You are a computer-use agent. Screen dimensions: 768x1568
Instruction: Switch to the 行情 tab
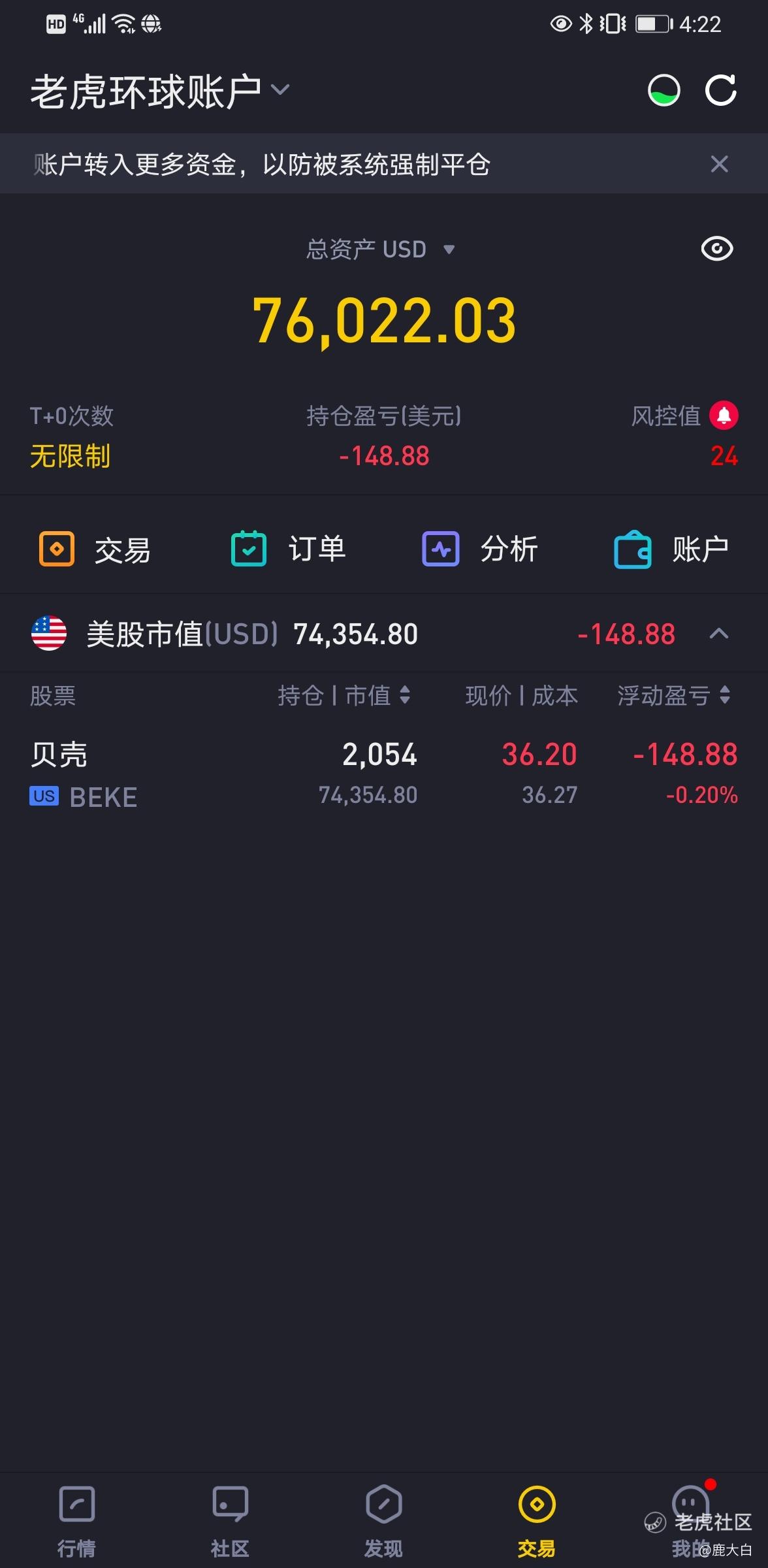76,1520
